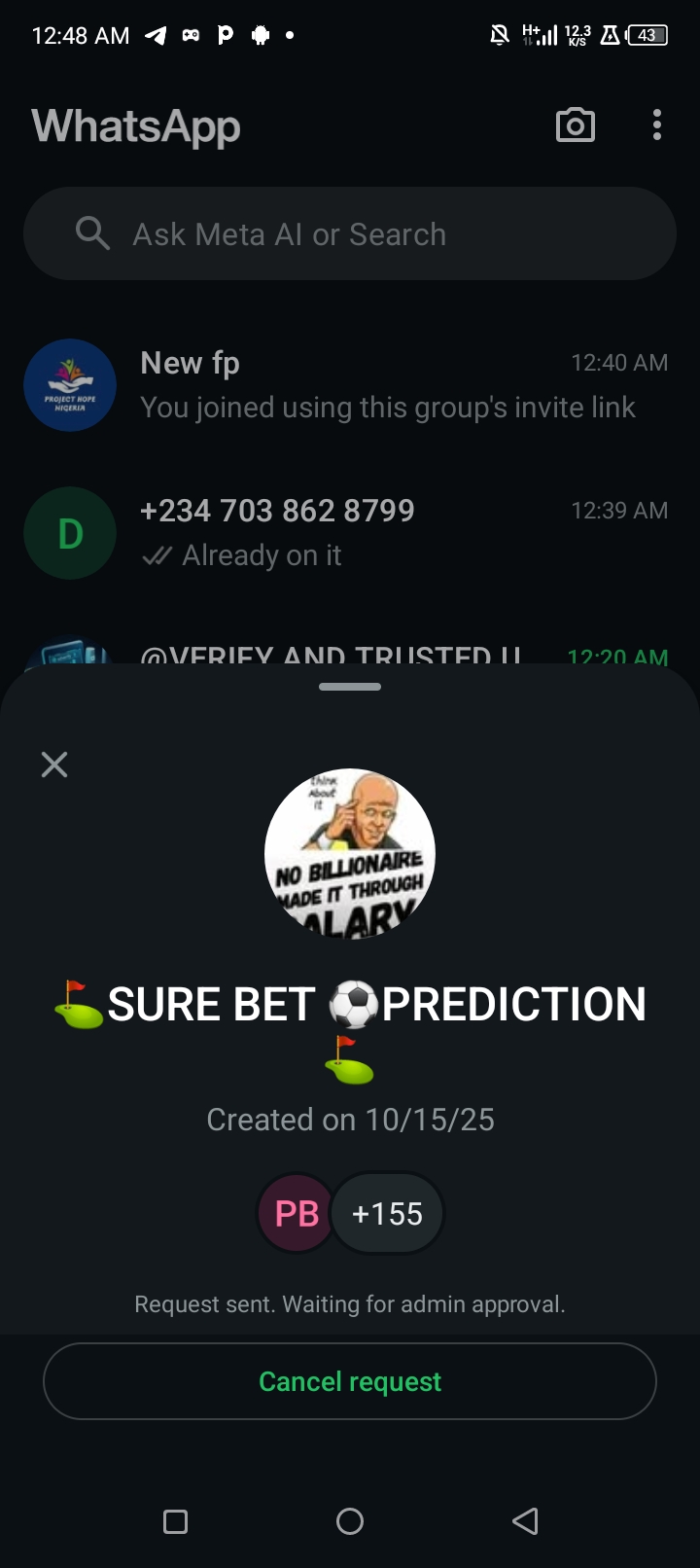This screenshot has height=1568, width=700.
Task: Close the group invite sheet
Action: [x=54, y=765]
